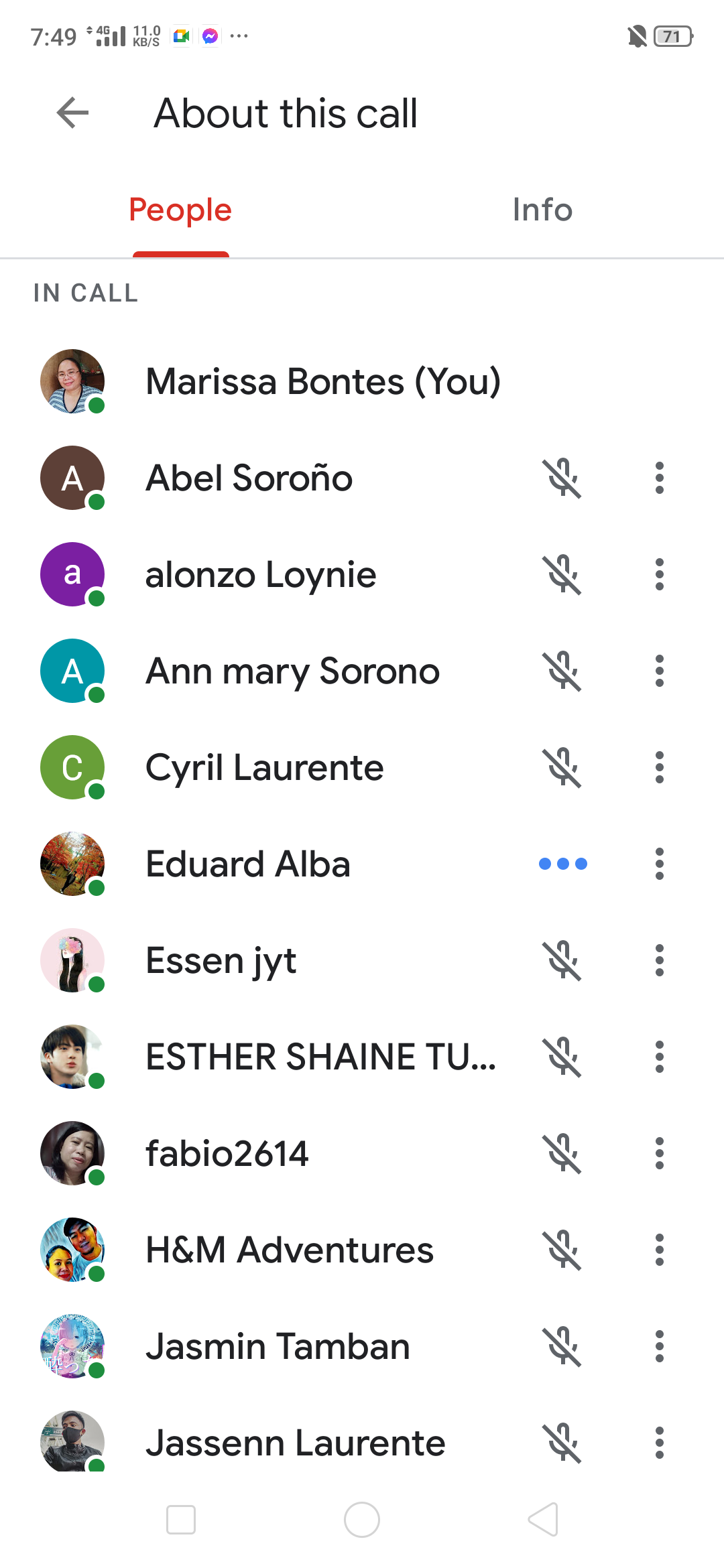This screenshot has width=724, height=1568.
Task: Open more options for Cyril Laurente
Action: pos(660,767)
